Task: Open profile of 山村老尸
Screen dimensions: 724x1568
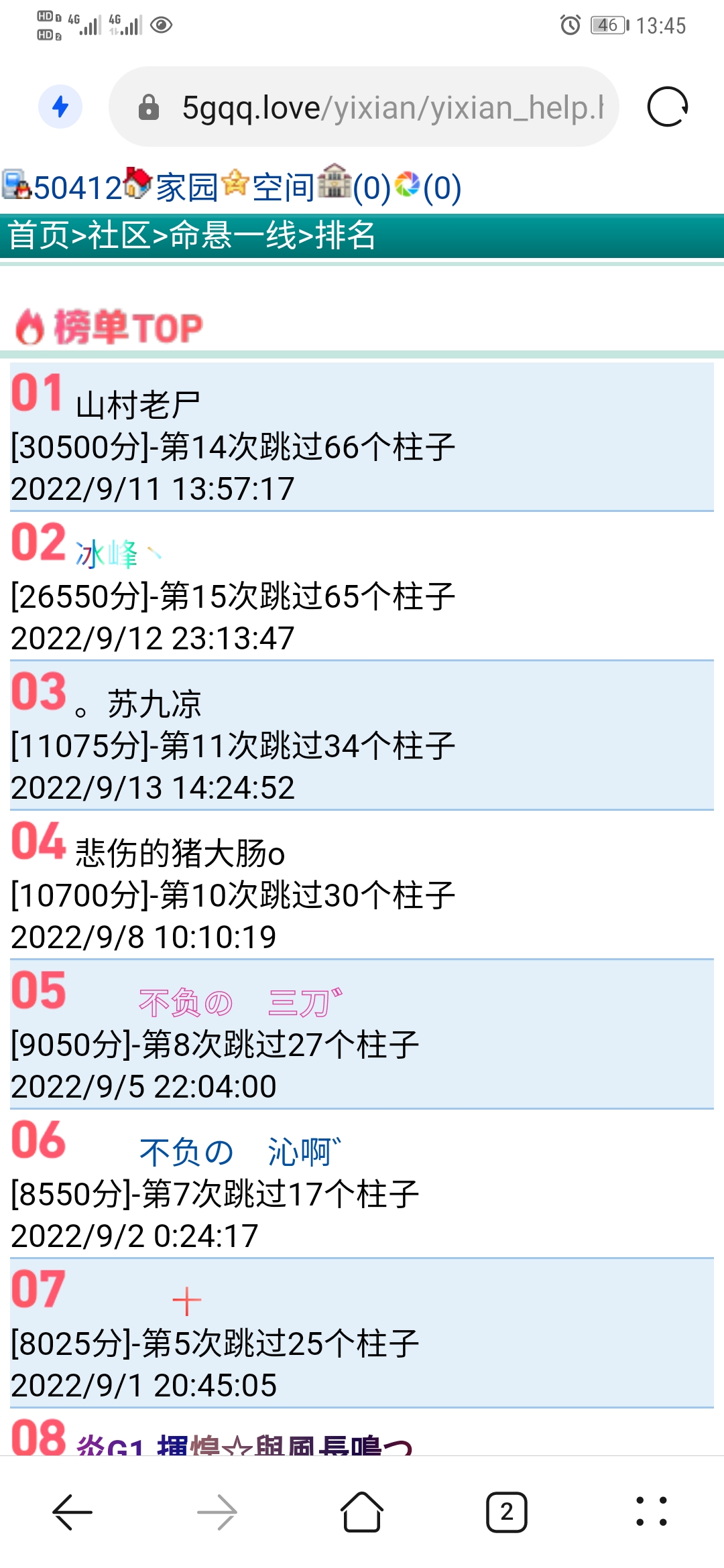Action: point(138,405)
